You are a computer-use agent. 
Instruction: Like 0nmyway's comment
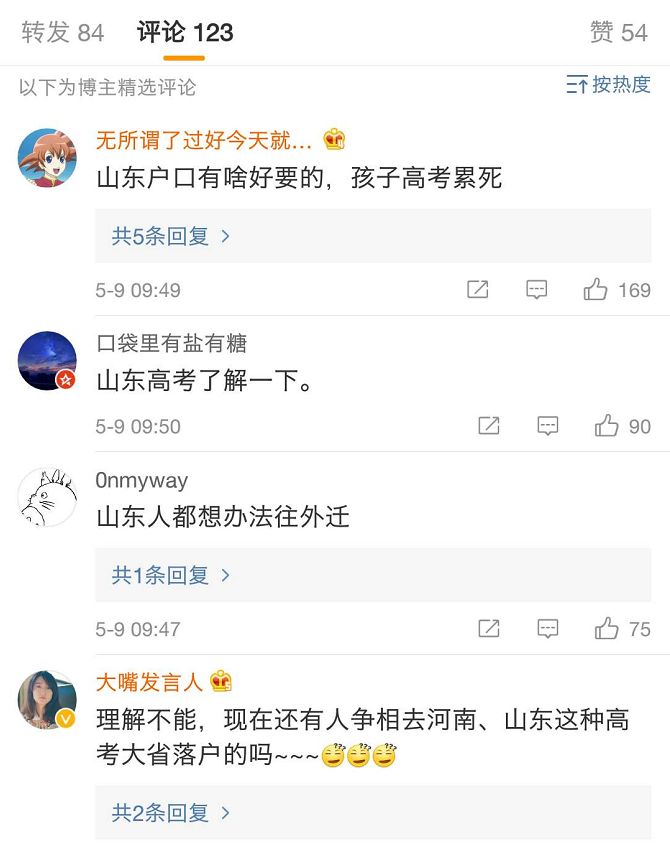coord(607,629)
